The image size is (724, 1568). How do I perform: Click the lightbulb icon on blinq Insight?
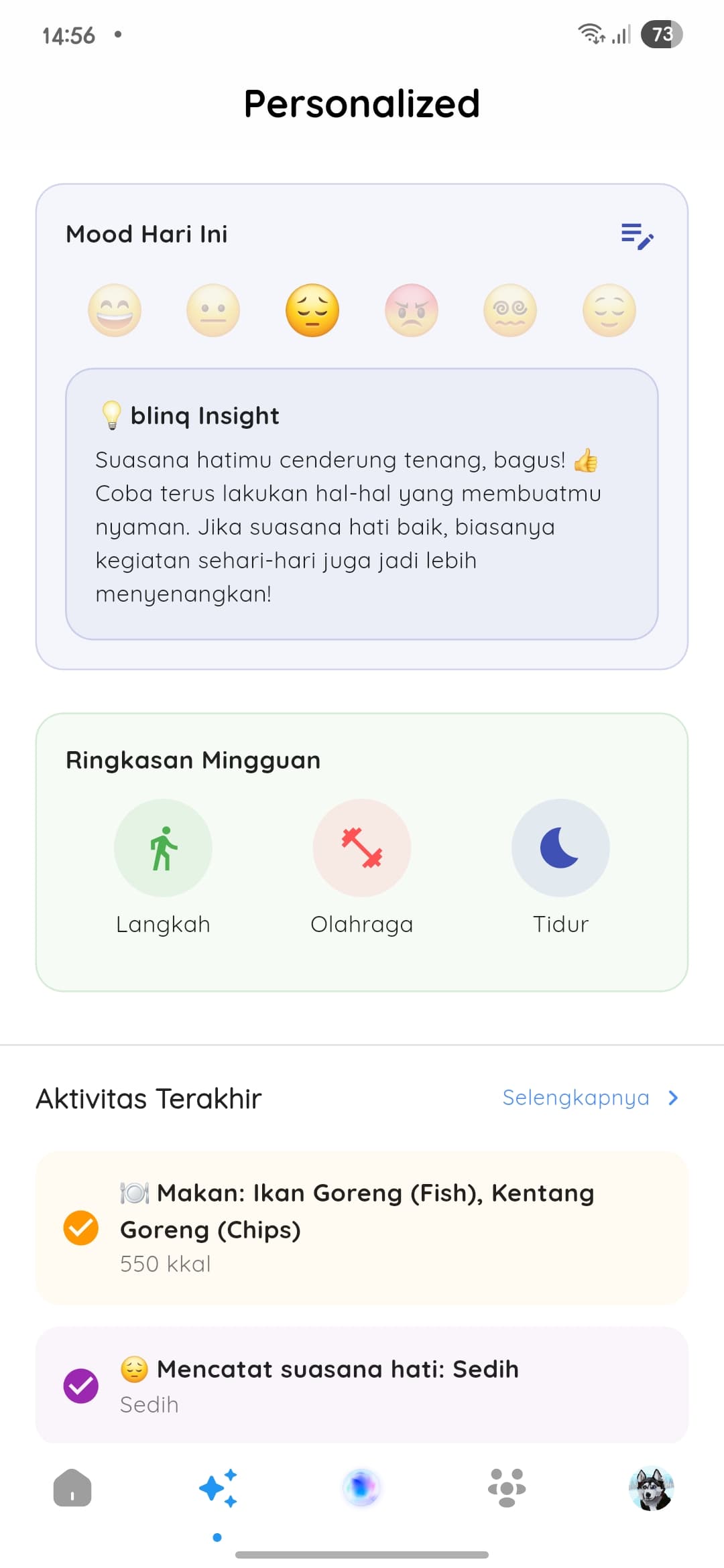click(111, 415)
